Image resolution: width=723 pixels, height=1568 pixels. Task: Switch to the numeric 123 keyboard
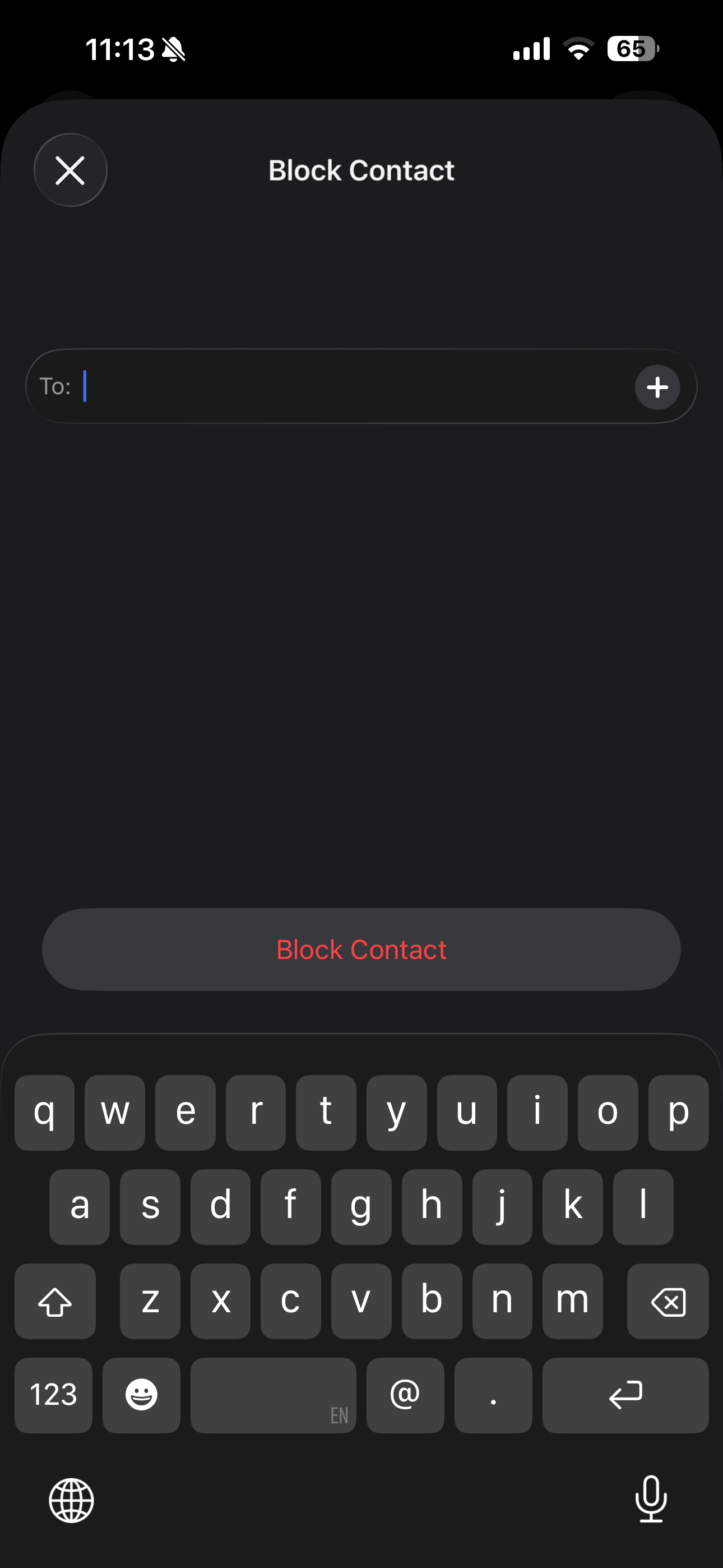tap(54, 1395)
